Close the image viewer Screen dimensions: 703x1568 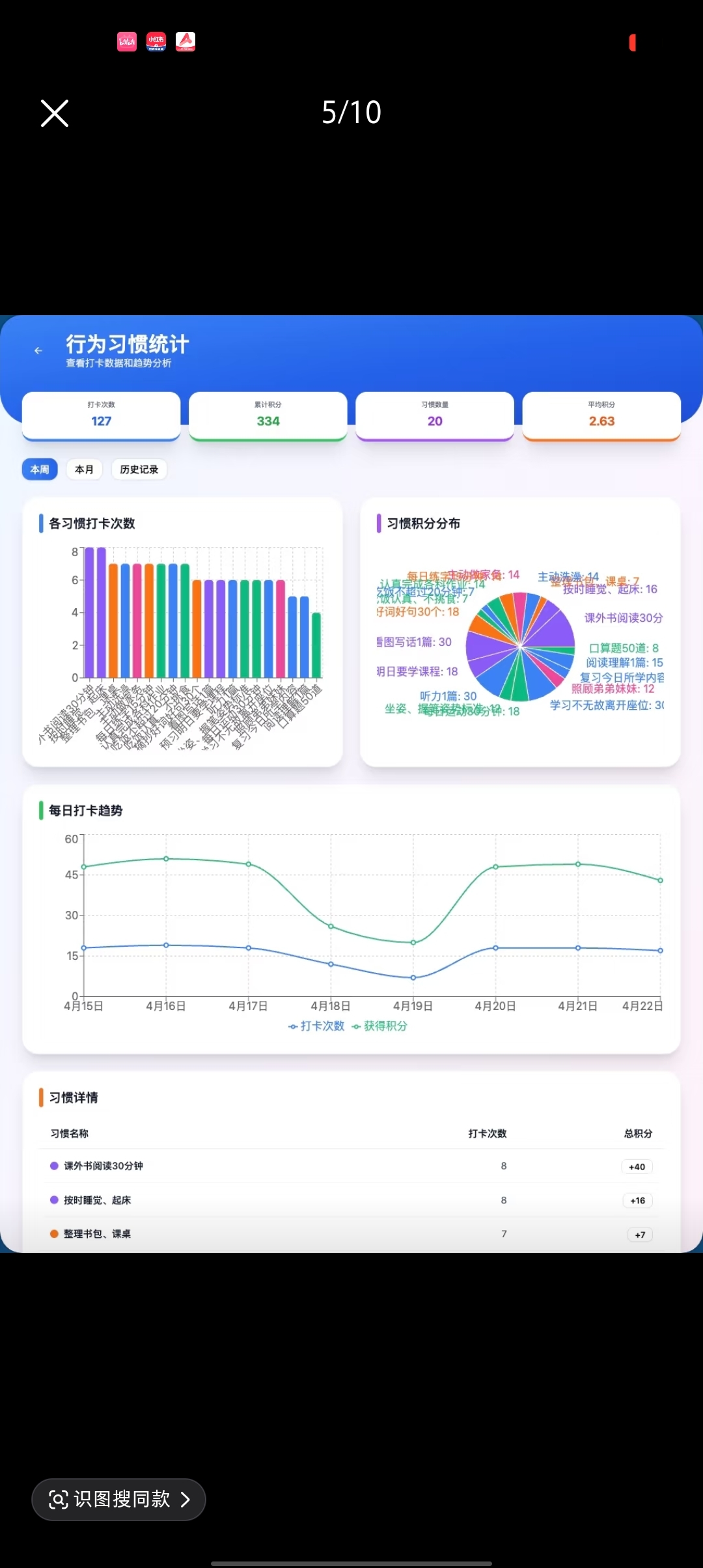(x=55, y=113)
